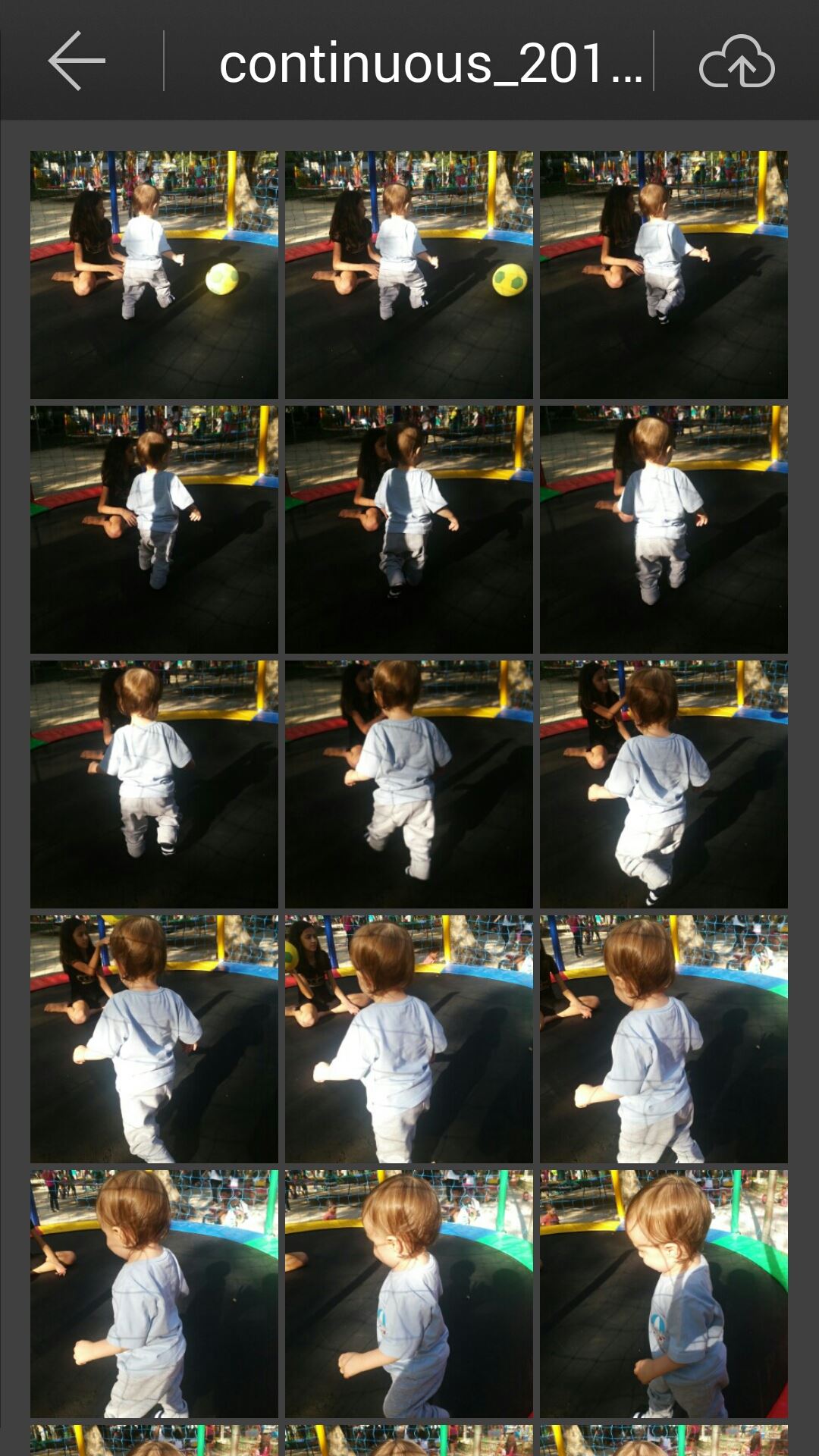Viewport: 819px width, 1456px height.
Task: Open the last photo in the fourth row
Action: 664,1039
